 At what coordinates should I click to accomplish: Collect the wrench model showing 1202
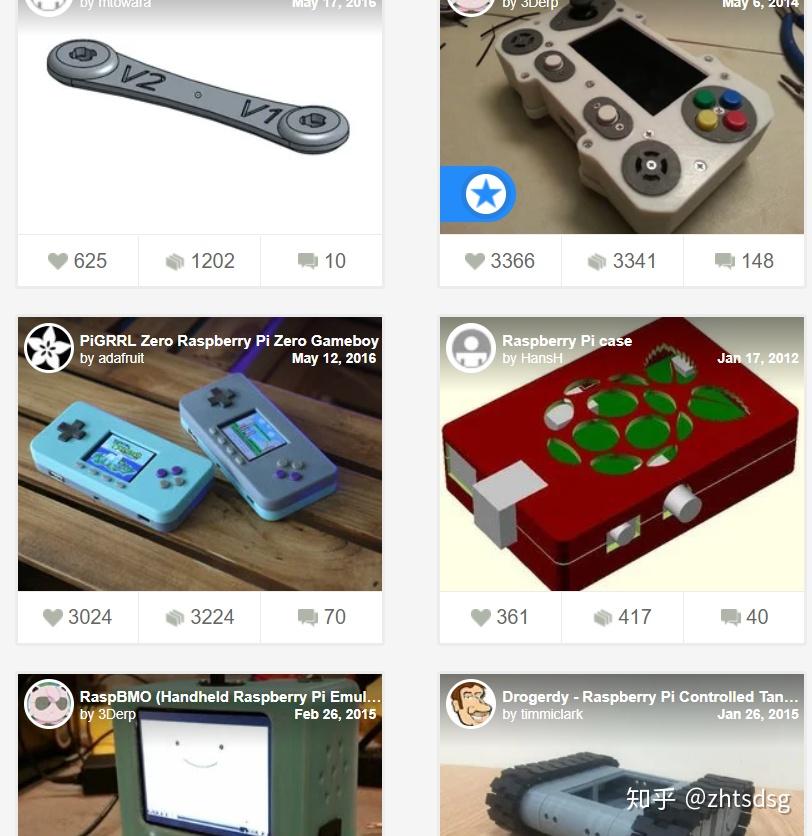click(x=200, y=261)
